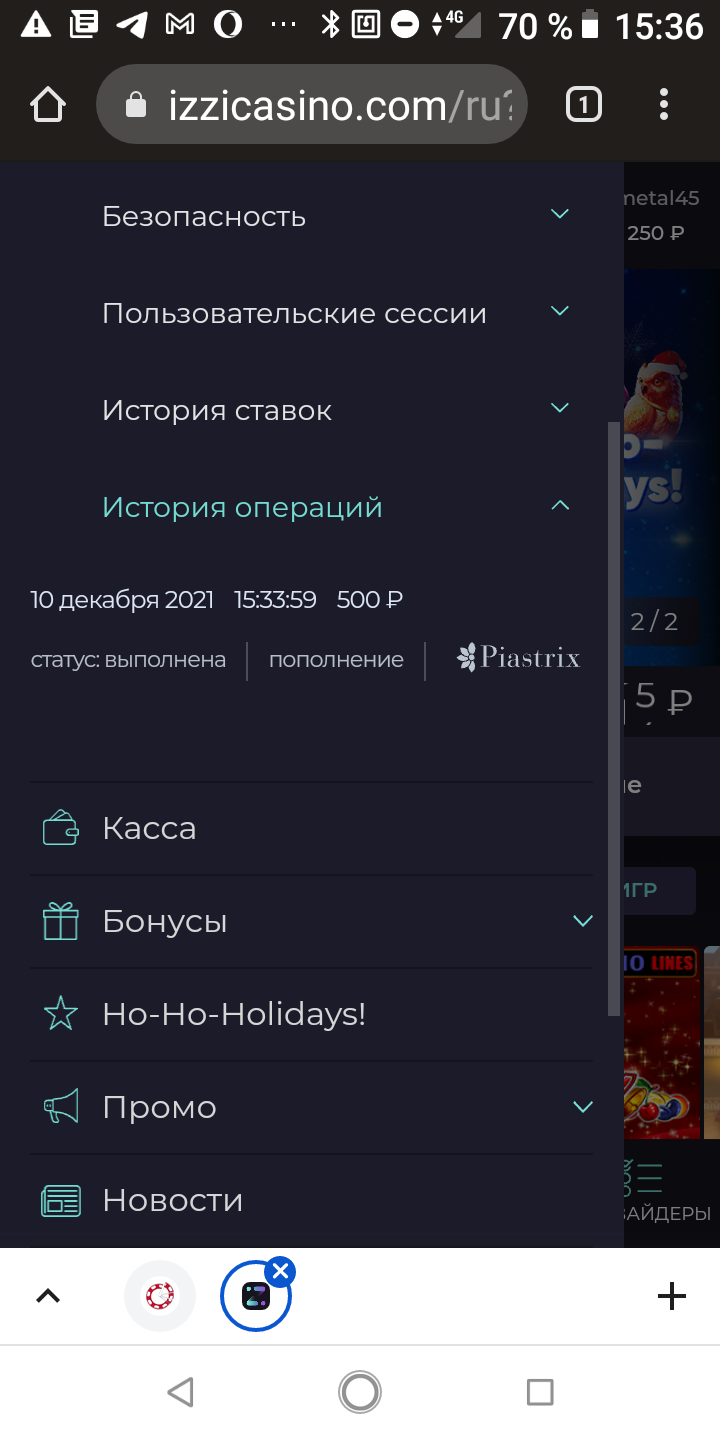Screen dimensions: 720x1440
Task: Open the tab switcher showing one tab
Action: (x=582, y=104)
